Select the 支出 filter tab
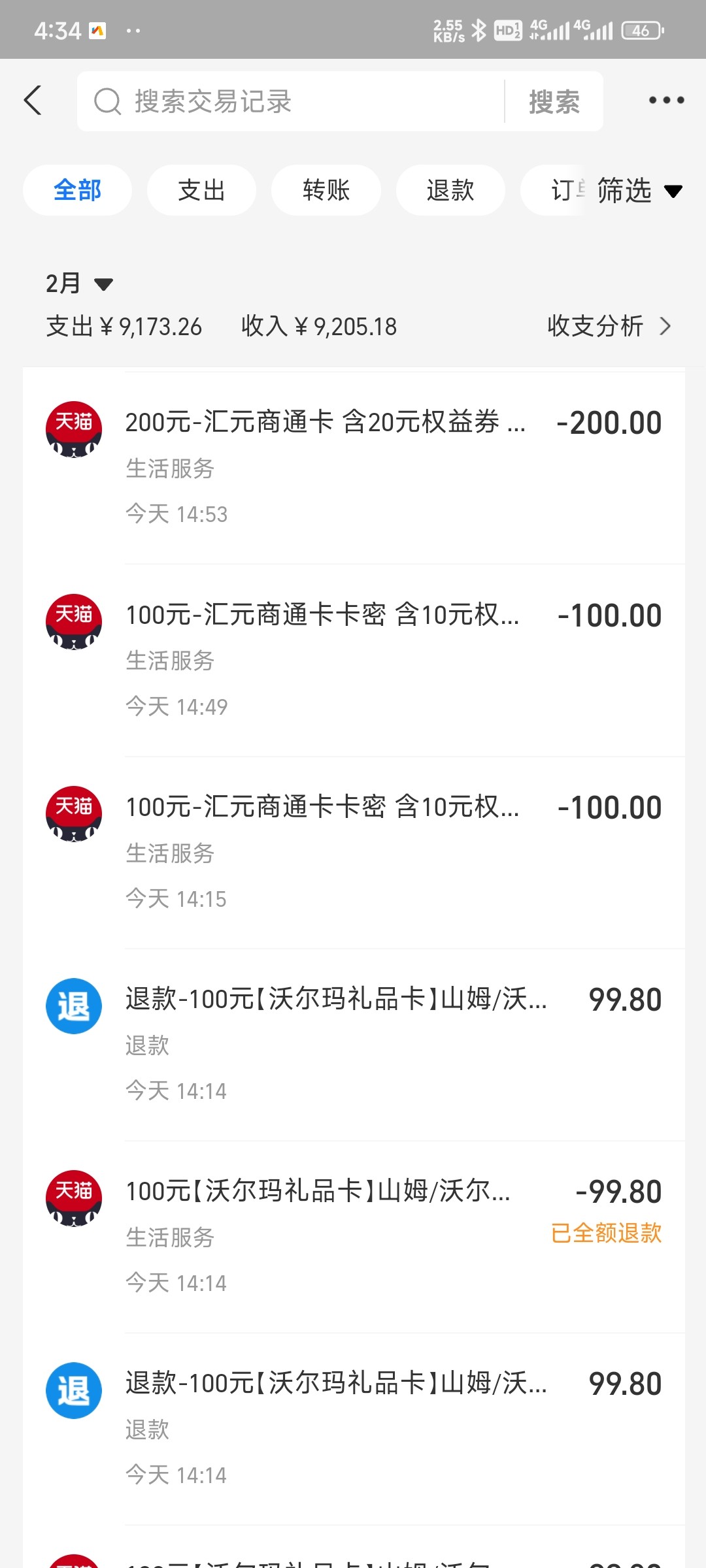706x1568 pixels. click(x=201, y=189)
